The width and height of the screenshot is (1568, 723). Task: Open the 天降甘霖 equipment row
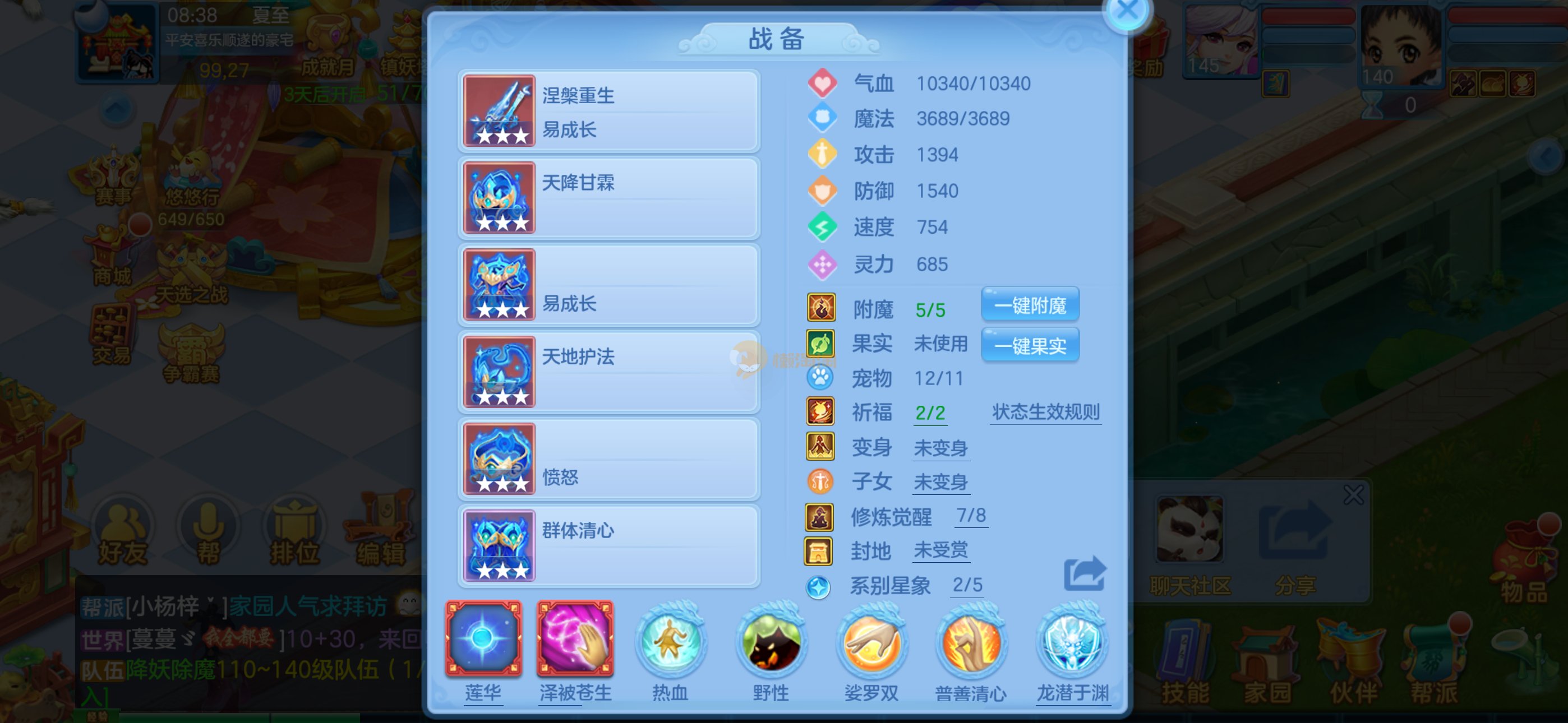coord(608,198)
